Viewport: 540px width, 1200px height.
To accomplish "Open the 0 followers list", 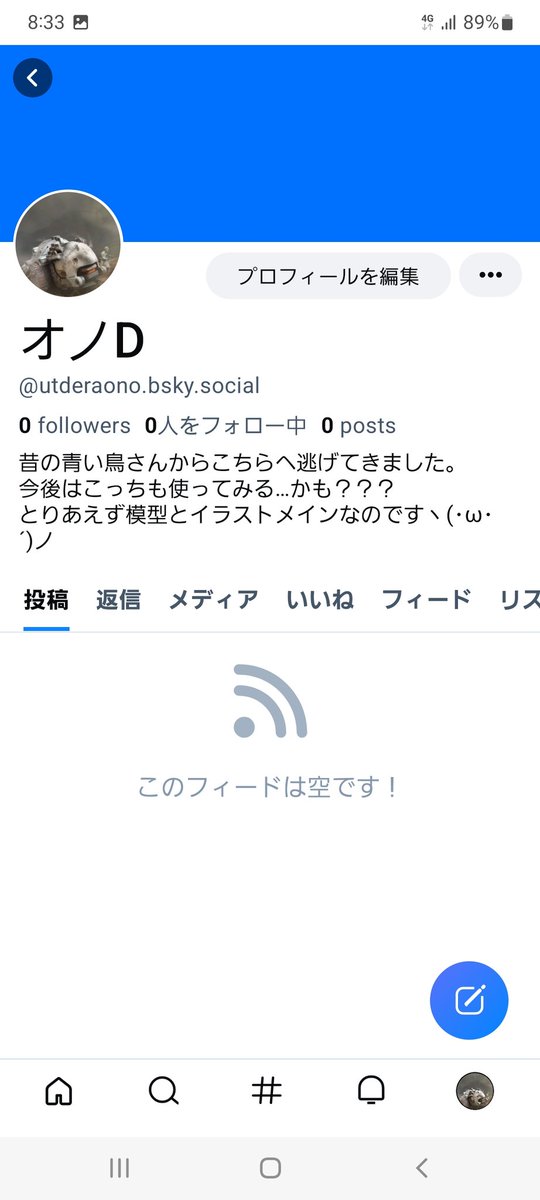I will pyautogui.click(x=75, y=426).
